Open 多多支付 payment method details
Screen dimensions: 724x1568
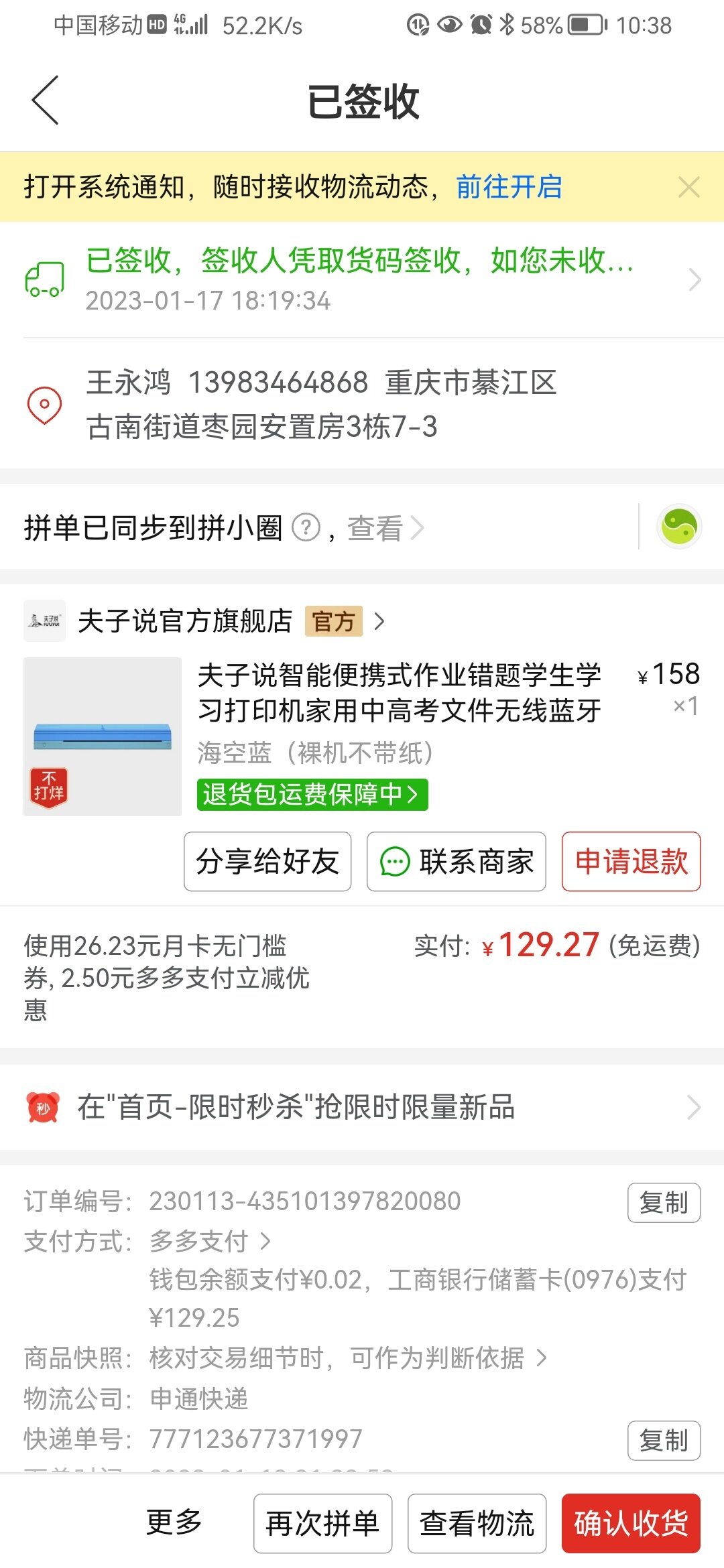[210, 1242]
